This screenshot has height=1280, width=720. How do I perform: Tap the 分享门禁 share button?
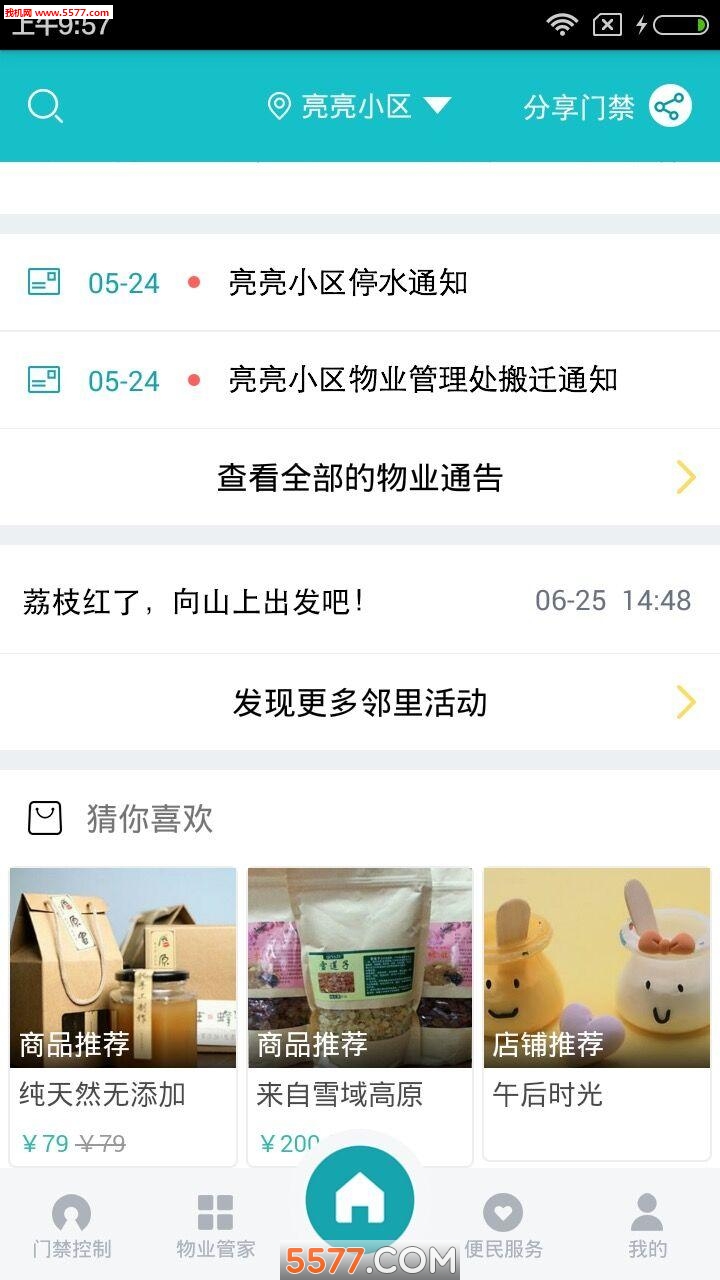click(607, 107)
